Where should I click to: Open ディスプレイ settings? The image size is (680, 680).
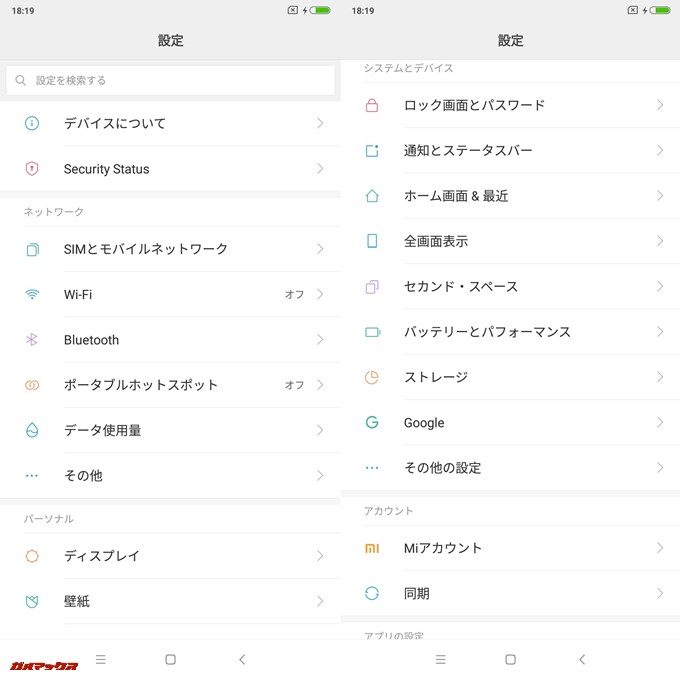(x=170, y=556)
